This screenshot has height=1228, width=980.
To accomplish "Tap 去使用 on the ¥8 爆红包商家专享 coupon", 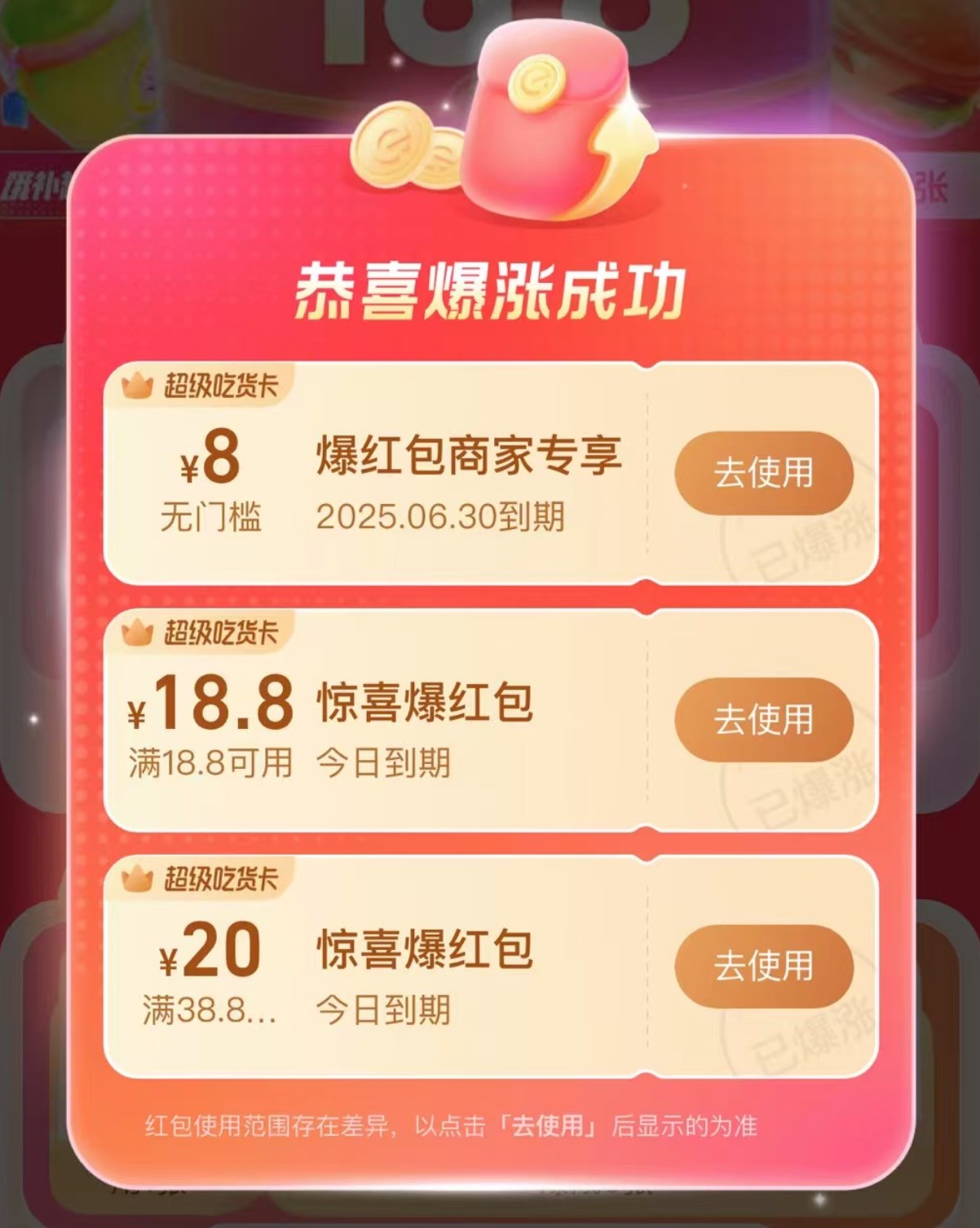I will (x=763, y=473).
